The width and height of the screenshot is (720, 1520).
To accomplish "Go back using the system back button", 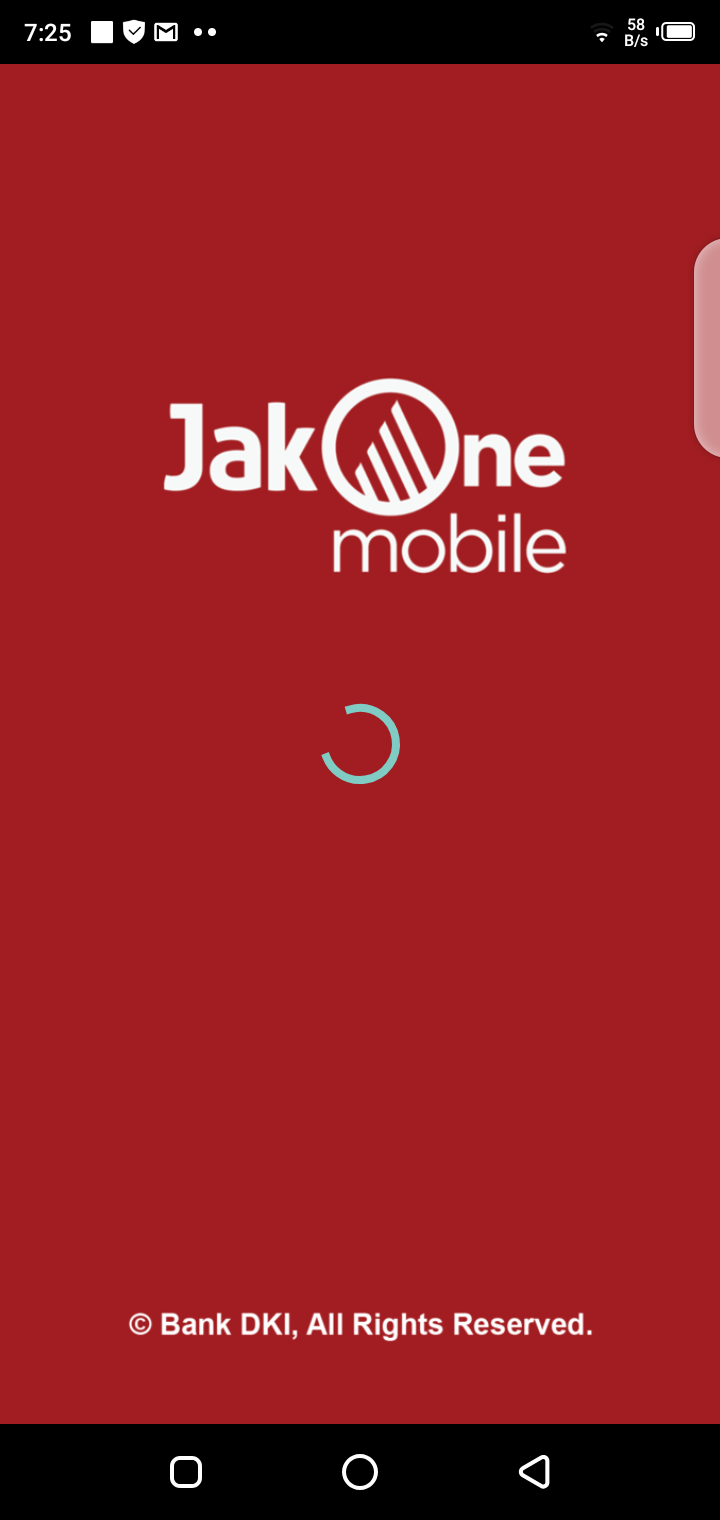I will 534,1471.
